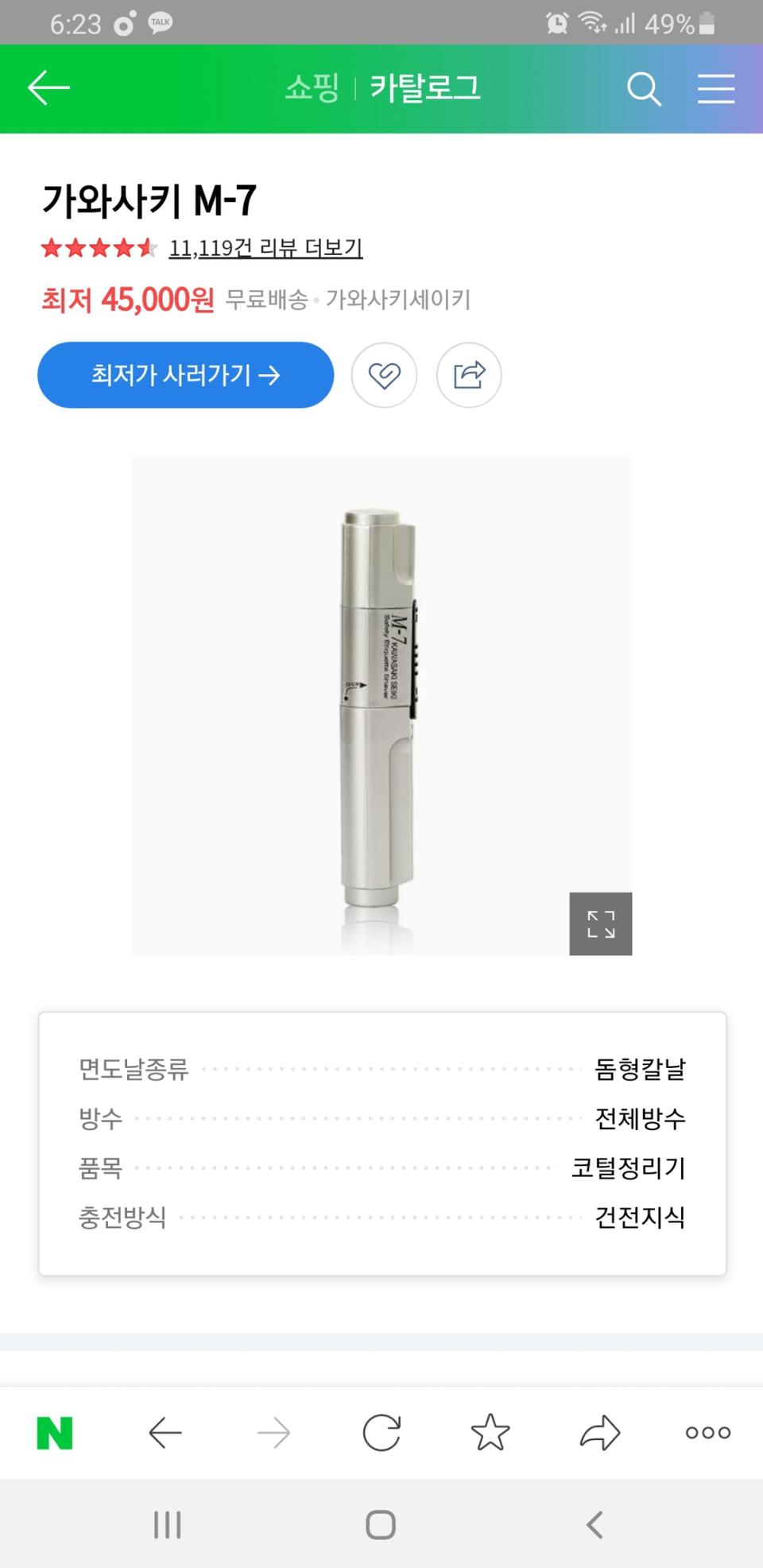Tap the Naver N home icon
The image size is (763, 1568).
click(x=54, y=1433)
